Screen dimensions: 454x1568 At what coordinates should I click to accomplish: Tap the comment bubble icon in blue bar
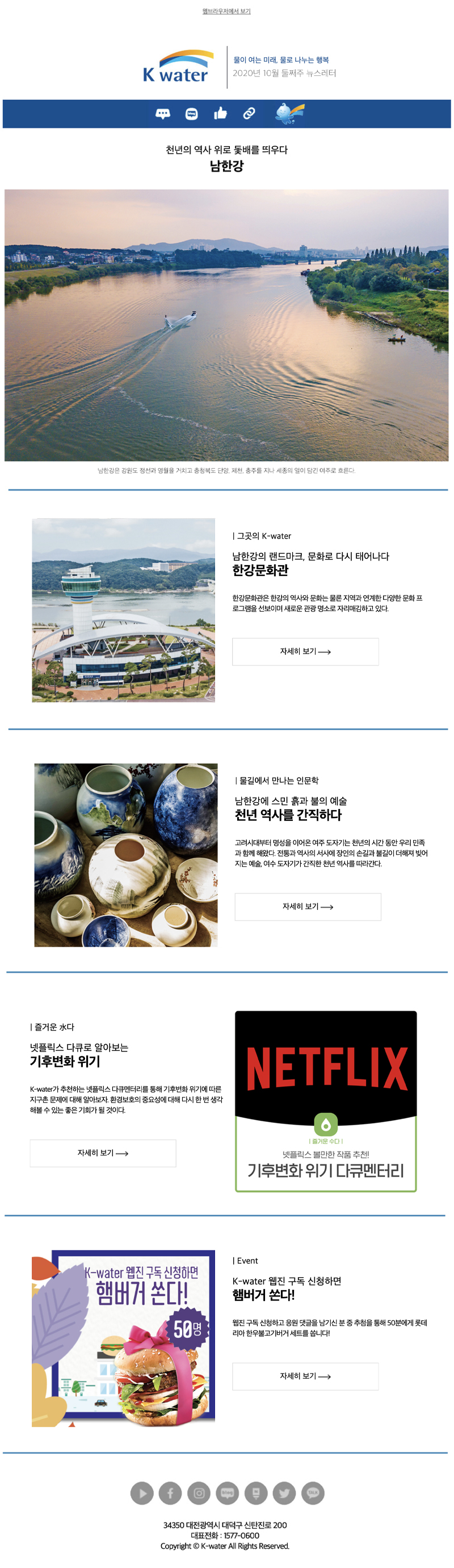pos(163,114)
